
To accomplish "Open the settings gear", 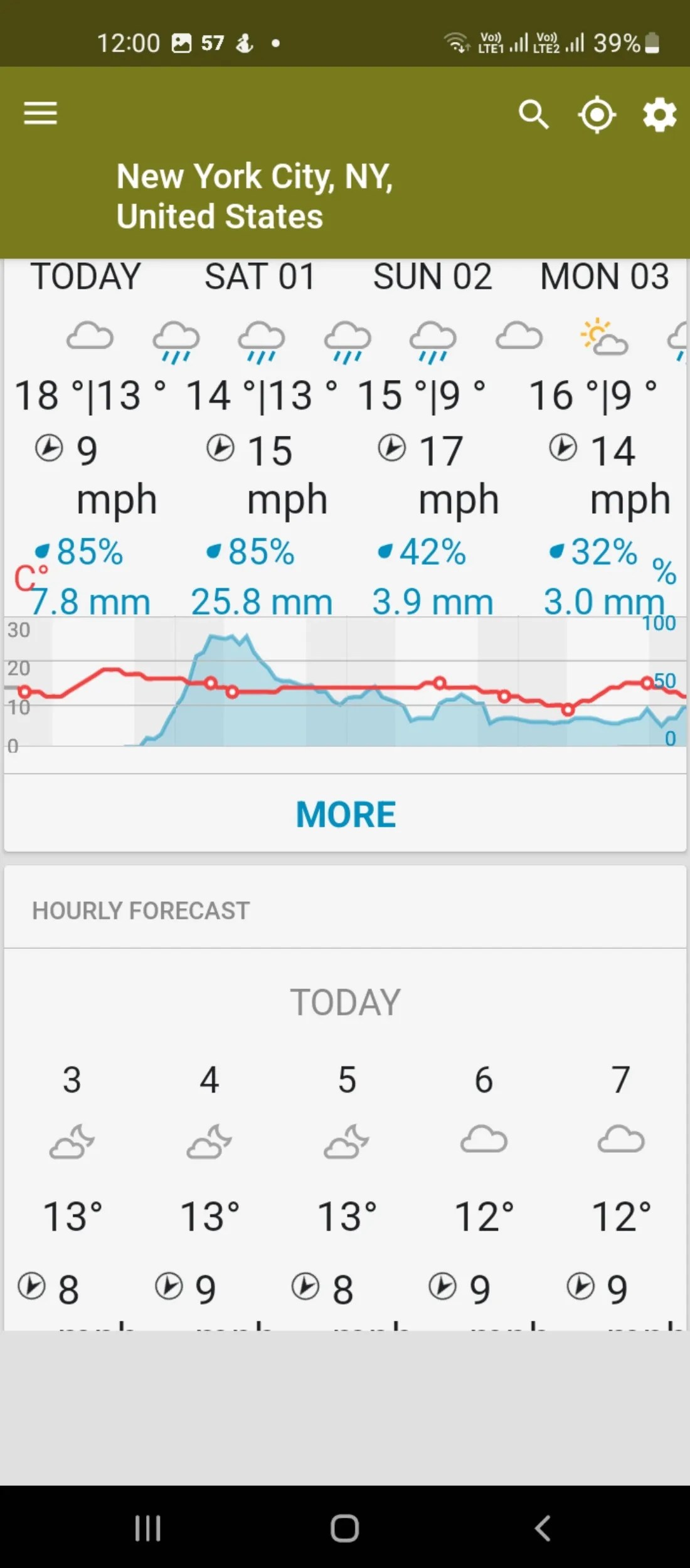I will point(660,114).
